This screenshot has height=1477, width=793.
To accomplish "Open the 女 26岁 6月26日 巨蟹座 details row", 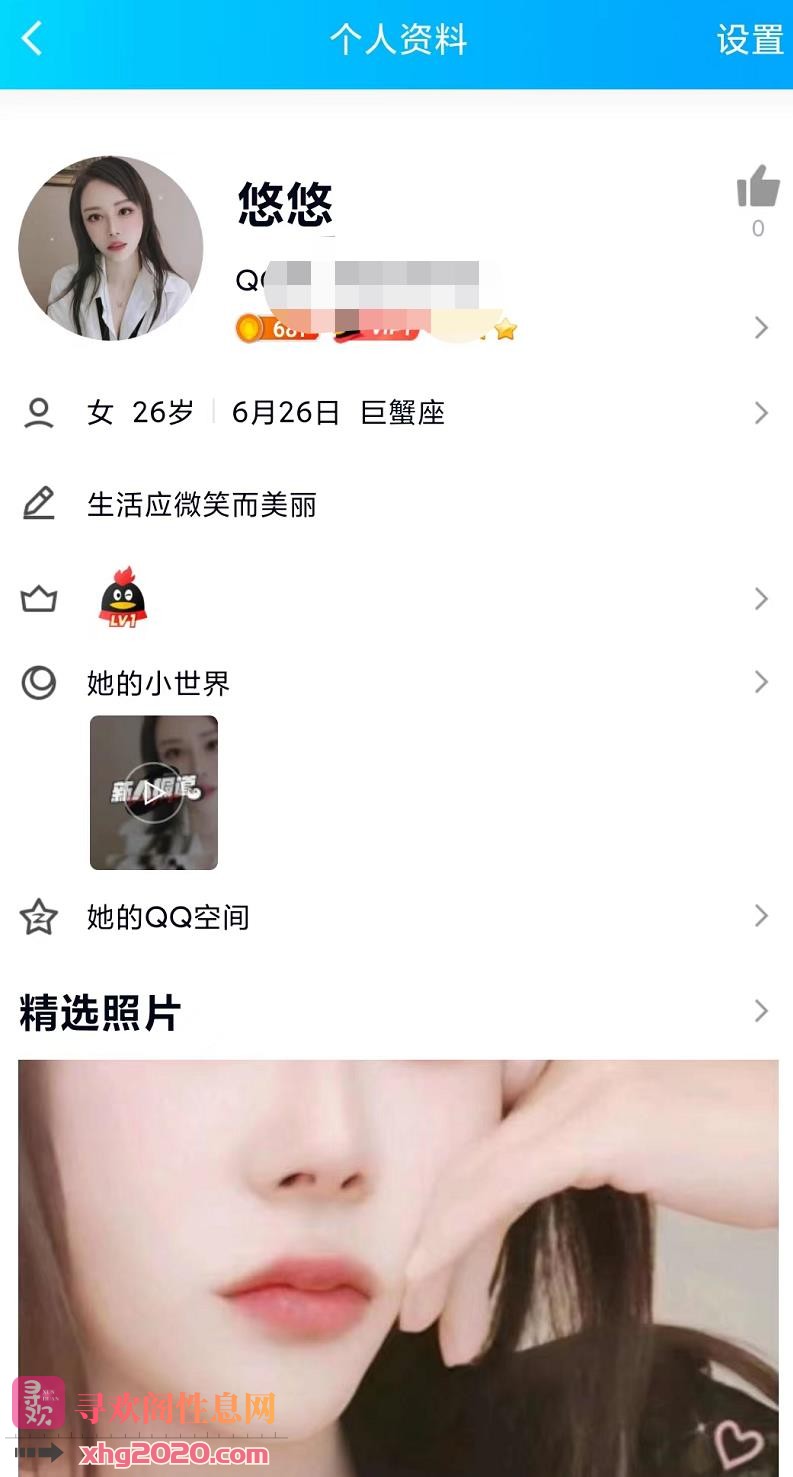I will [x=396, y=412].
